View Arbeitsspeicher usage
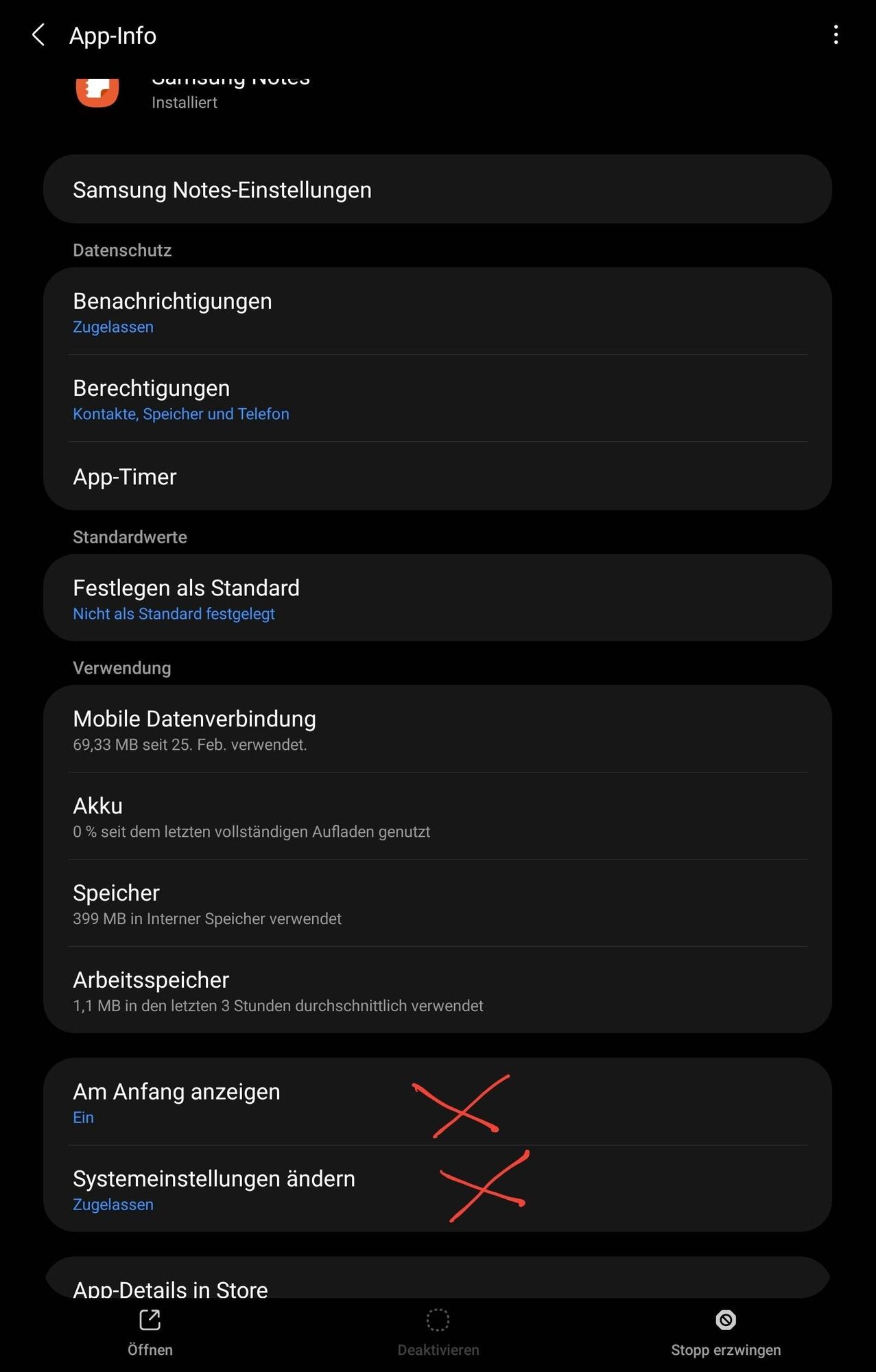This screenshot has width=876, height=1372. [x=437, y=991]
